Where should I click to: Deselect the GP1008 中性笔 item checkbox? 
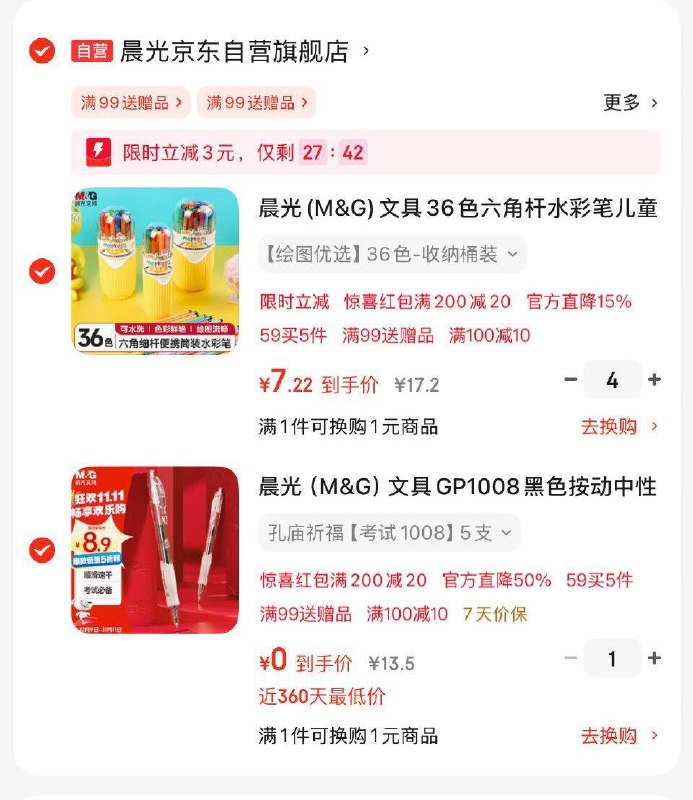point(42,550)
